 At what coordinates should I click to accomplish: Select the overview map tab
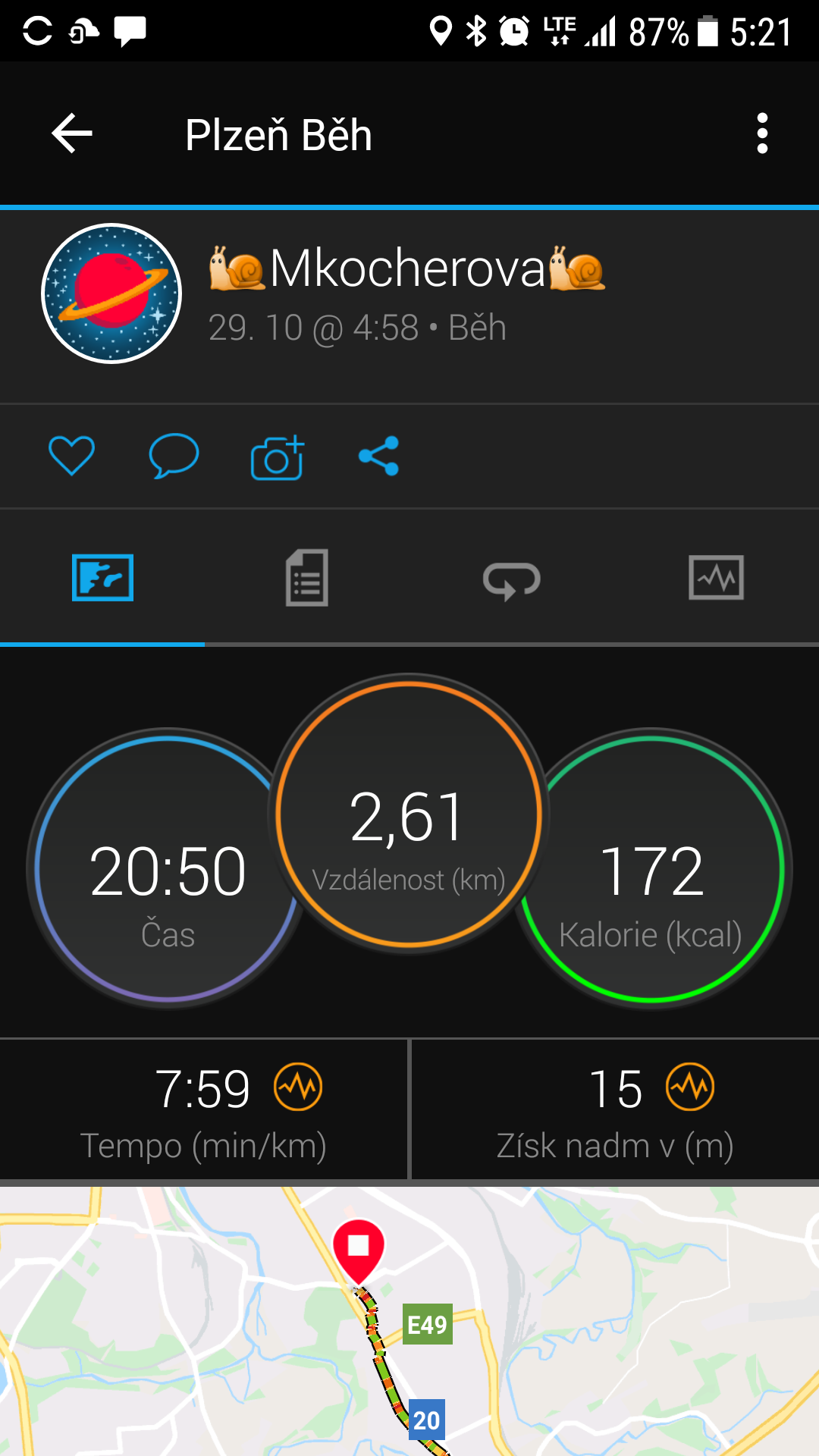click(x=102, y=578)
